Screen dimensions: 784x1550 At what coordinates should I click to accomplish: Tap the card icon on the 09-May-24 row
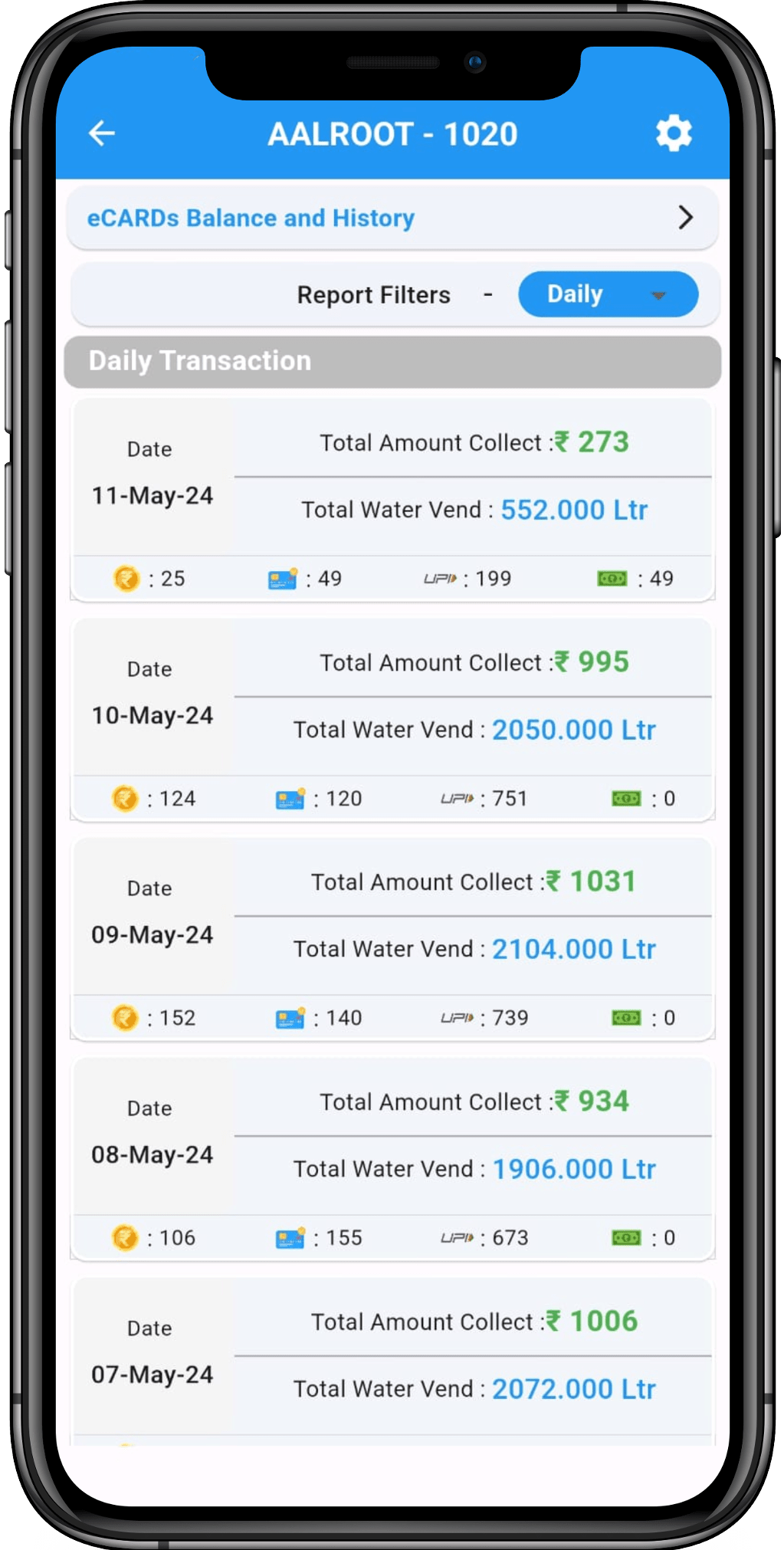pyautogui.click(x=286, y=1017)
